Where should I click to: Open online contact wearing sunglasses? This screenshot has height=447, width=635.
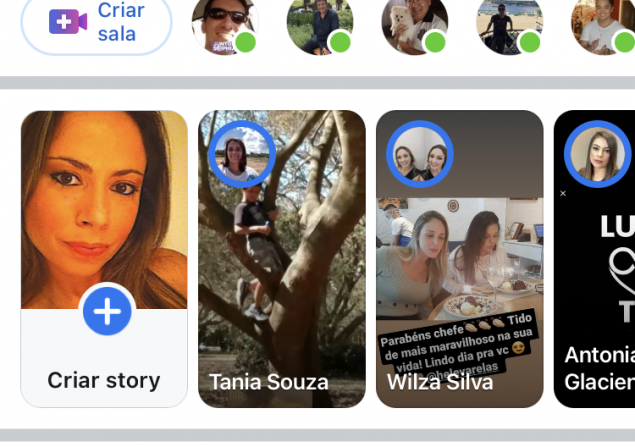[223, 22]
